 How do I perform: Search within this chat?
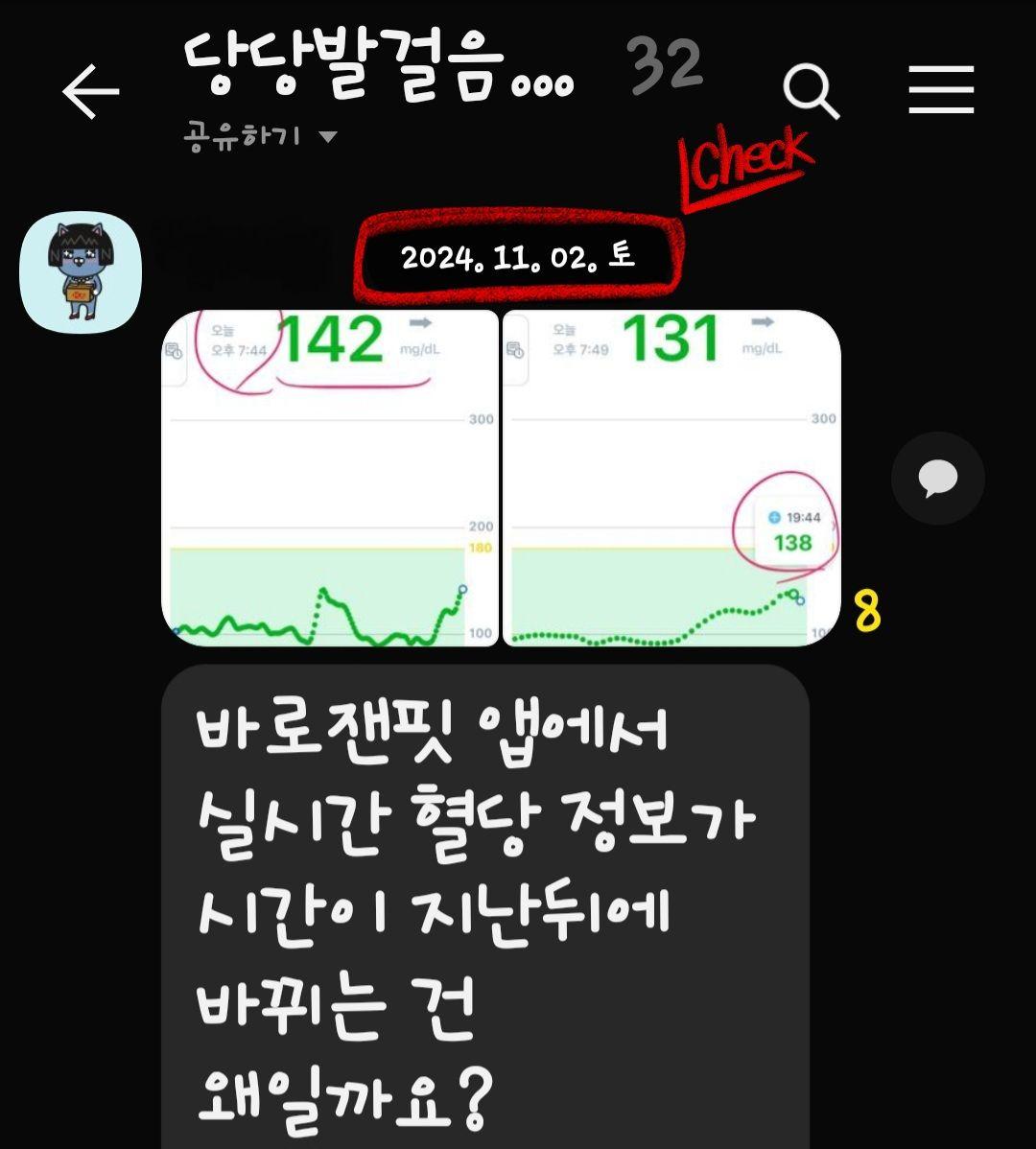[x=811, y=91]
